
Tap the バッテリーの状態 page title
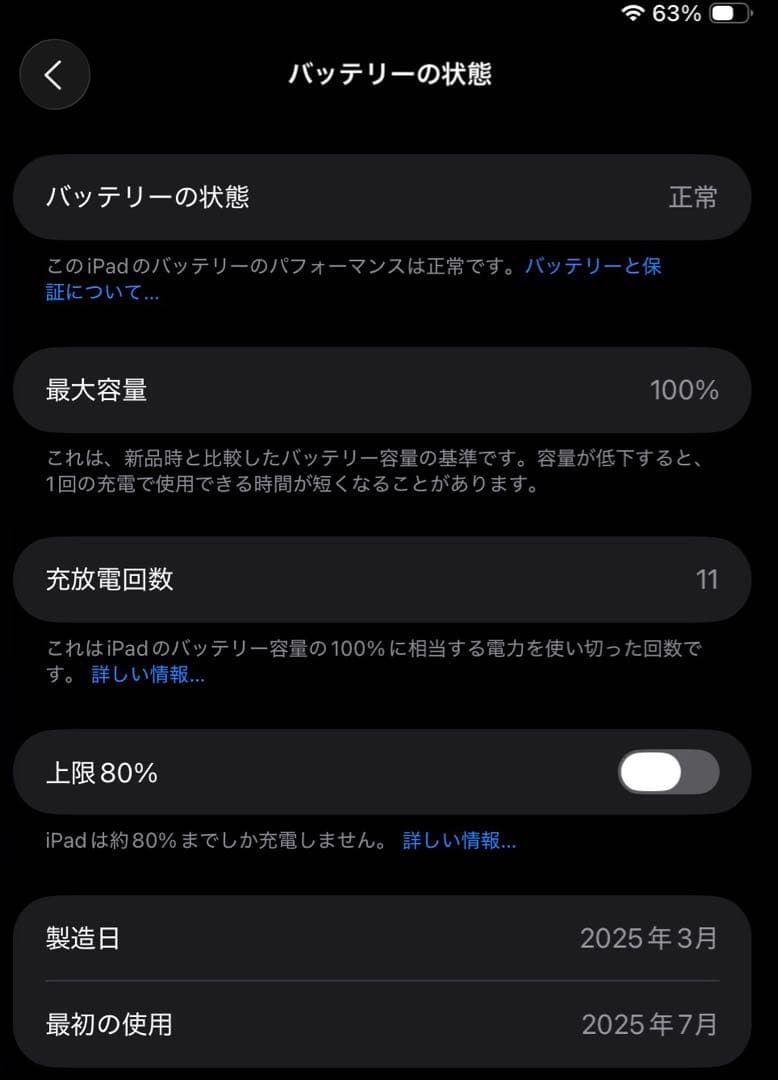pyautogui.click(x=389, y=74)
